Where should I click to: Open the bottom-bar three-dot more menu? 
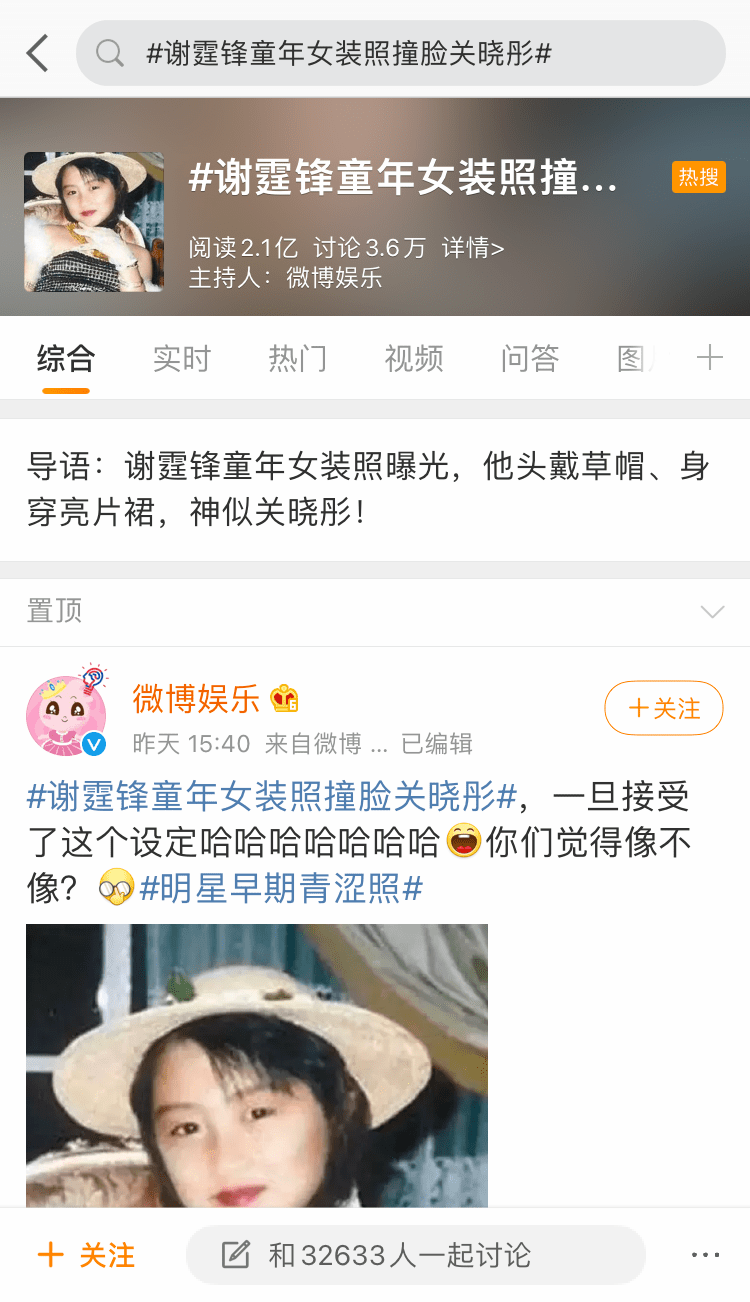coord(705,1255)
